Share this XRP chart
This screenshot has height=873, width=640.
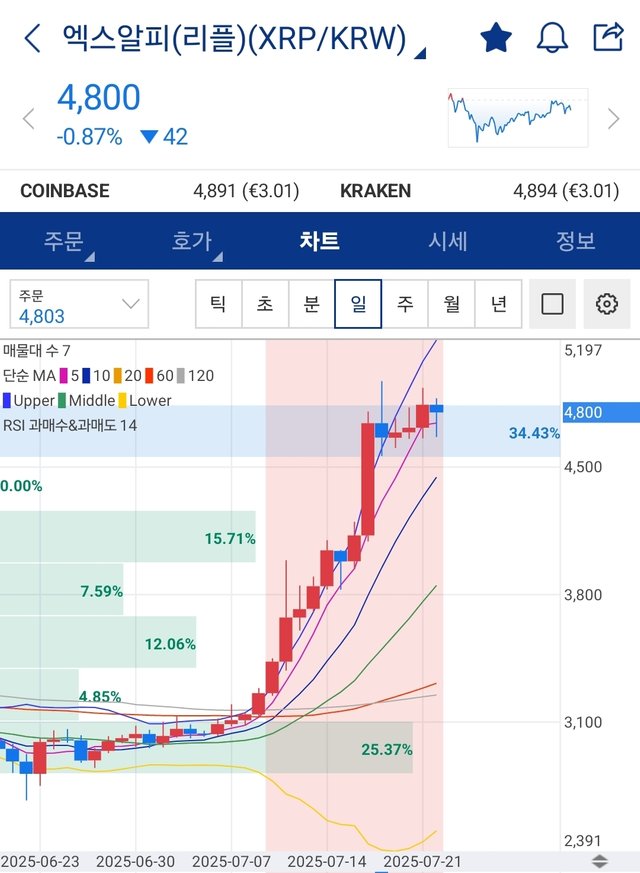(x=607, y=38)
